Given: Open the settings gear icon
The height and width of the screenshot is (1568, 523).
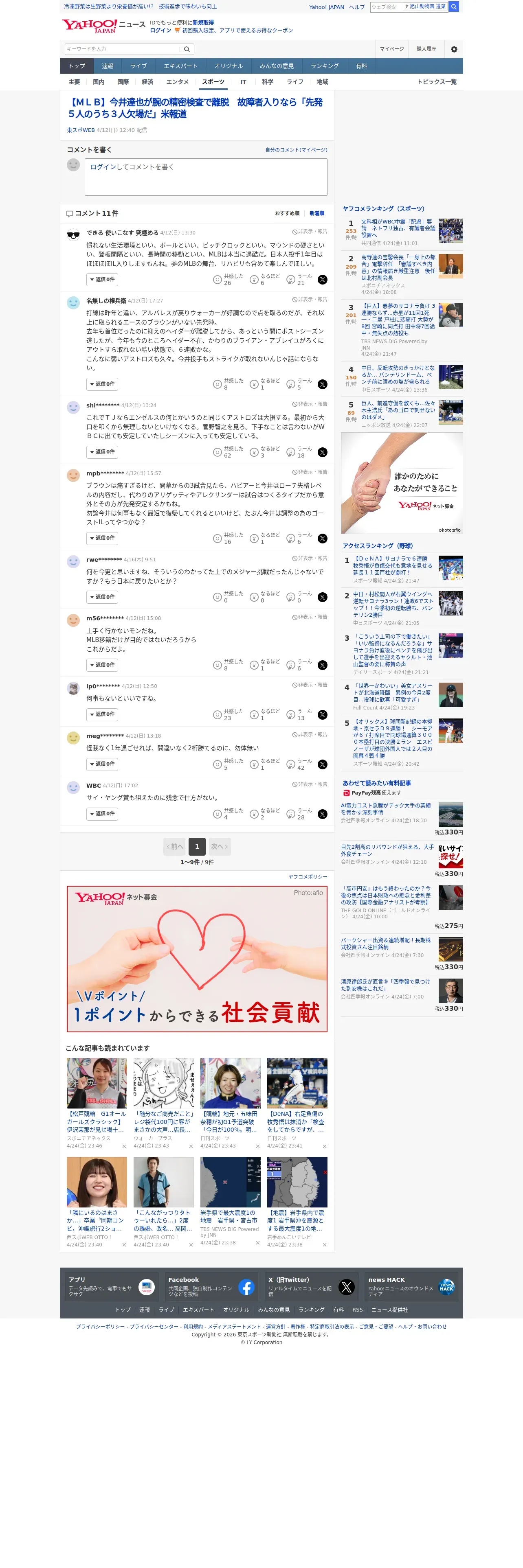Looking at the screenshot, I should click(454, 49).
